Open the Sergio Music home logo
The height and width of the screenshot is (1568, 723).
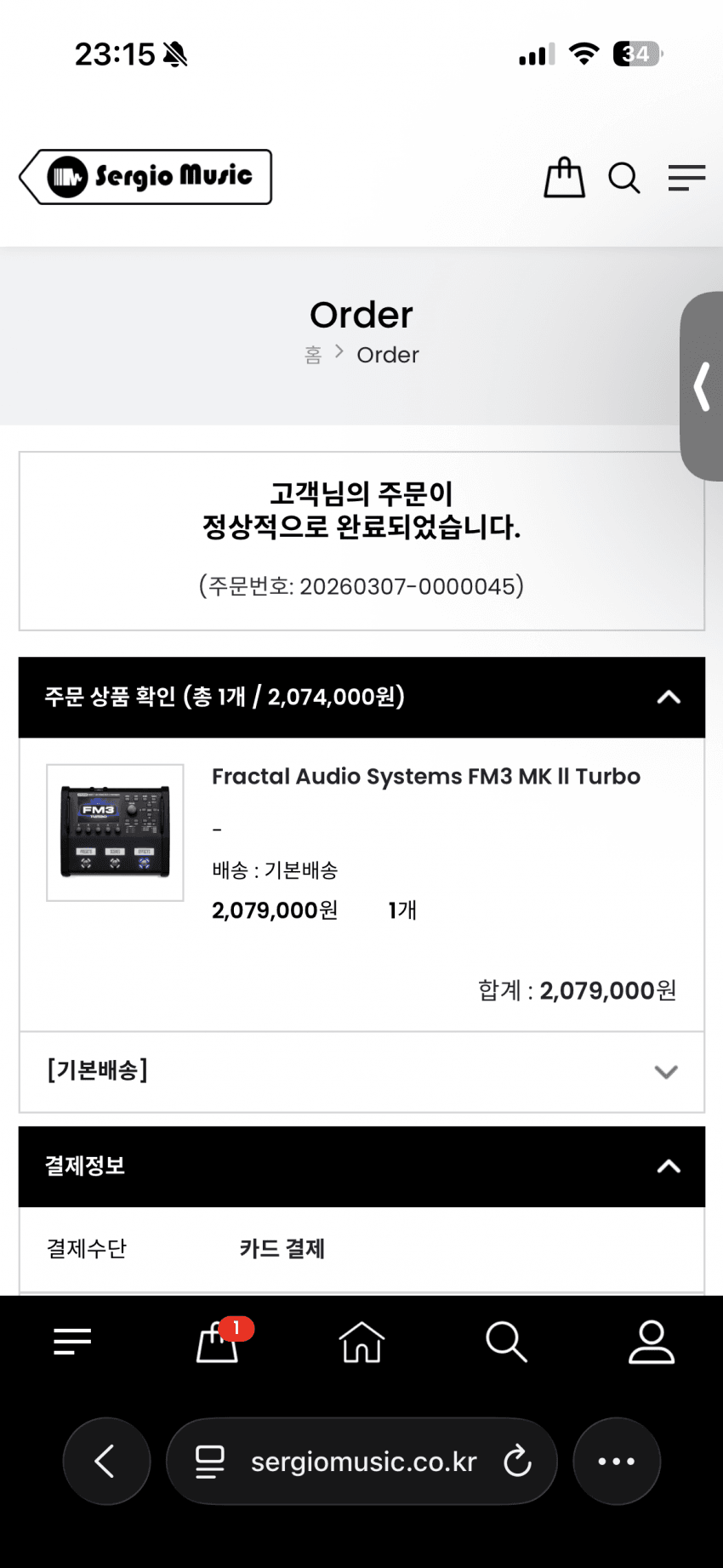coord(145,177)
